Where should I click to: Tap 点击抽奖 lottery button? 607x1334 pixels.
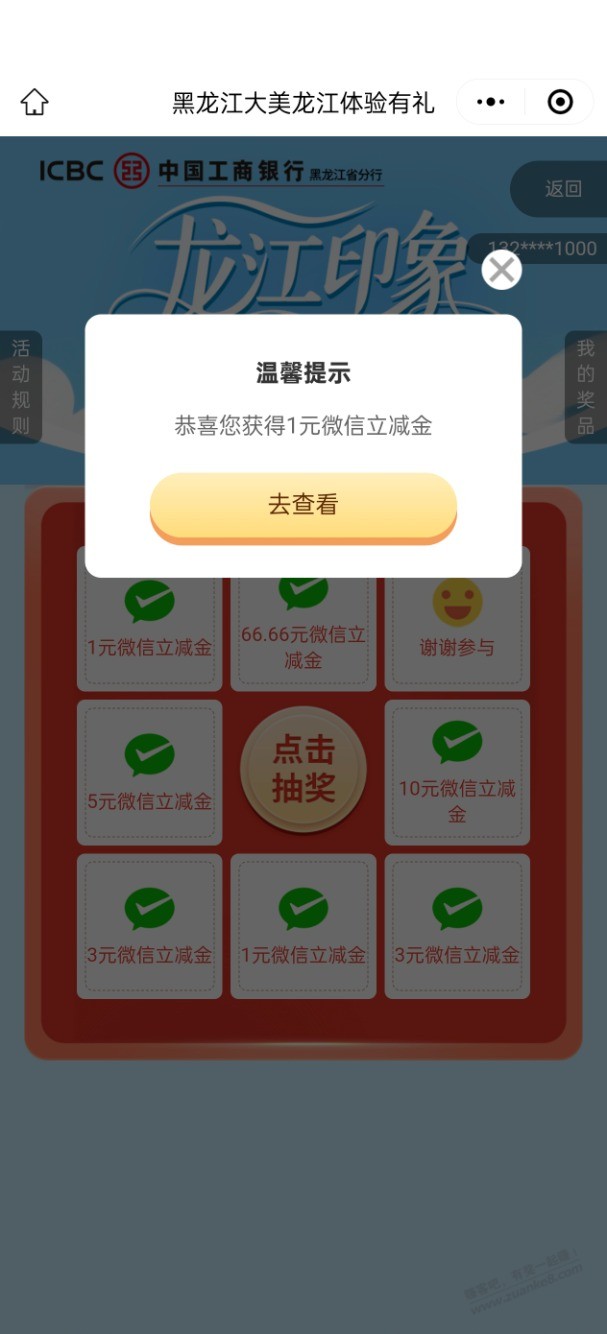[x=303, y=769]
